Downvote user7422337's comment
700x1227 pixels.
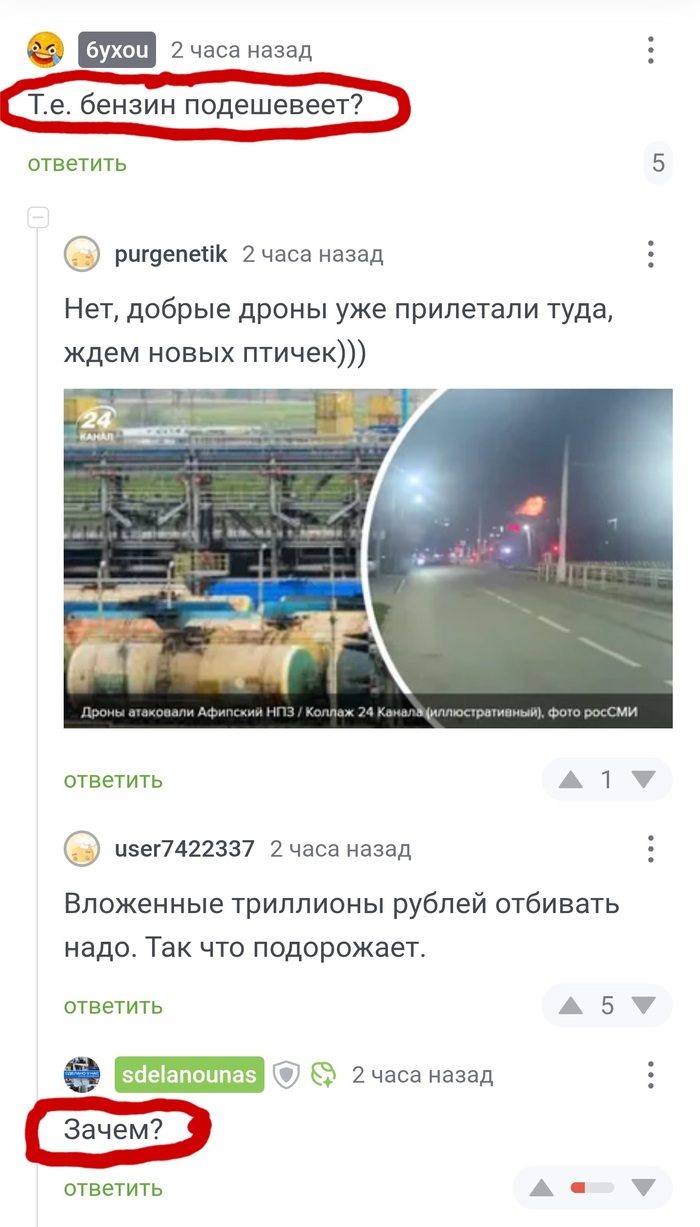(x=643, y=1006)
